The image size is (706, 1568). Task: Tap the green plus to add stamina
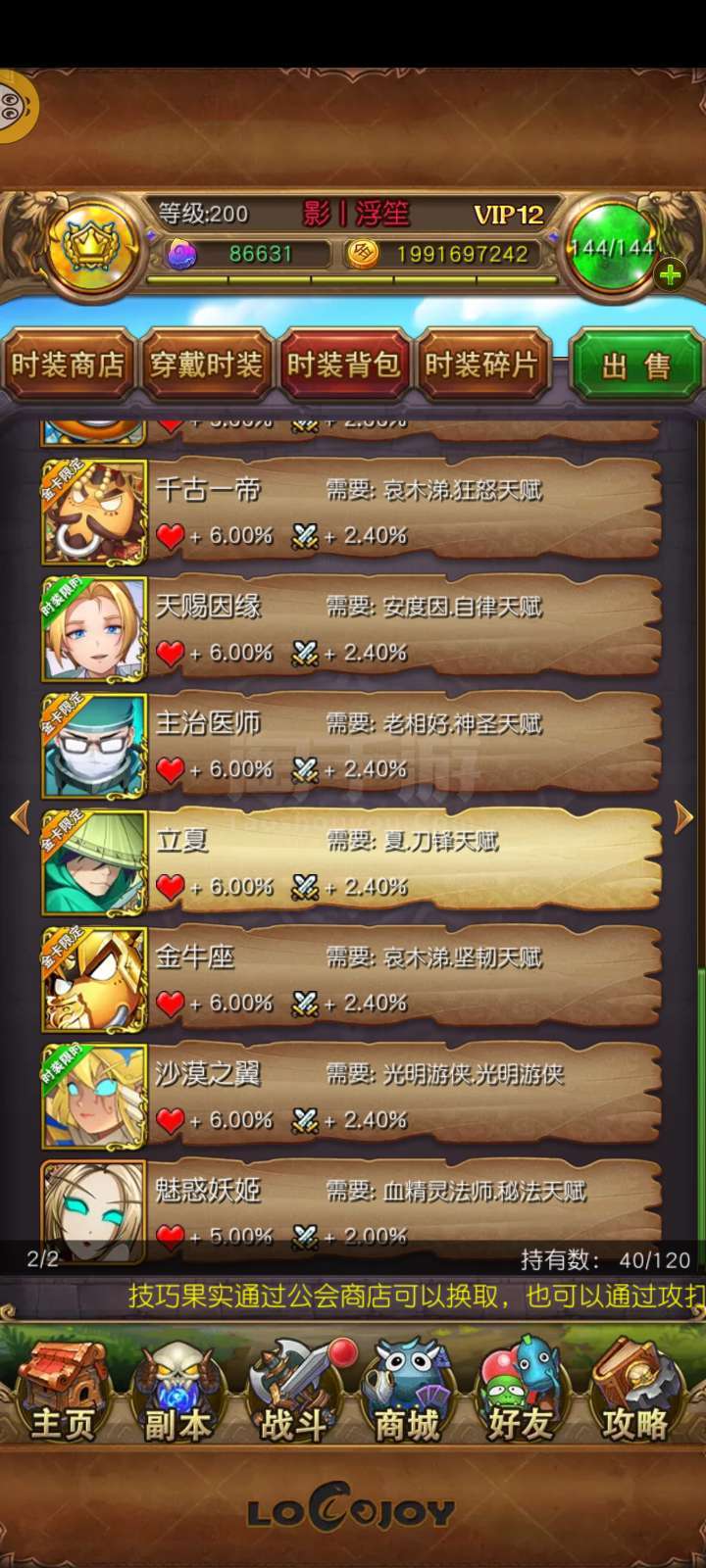click(671, 275)
